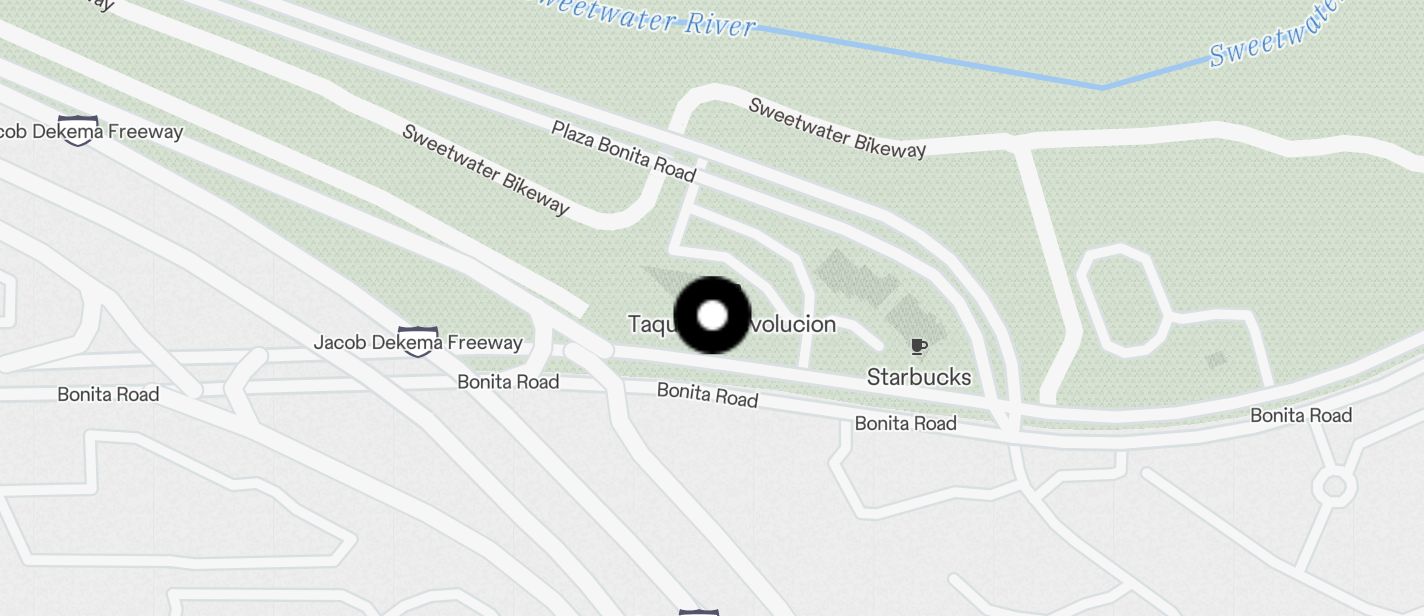Tap the black circular location marker
The width and height of the screenshot is (1424, 616).
712,316
